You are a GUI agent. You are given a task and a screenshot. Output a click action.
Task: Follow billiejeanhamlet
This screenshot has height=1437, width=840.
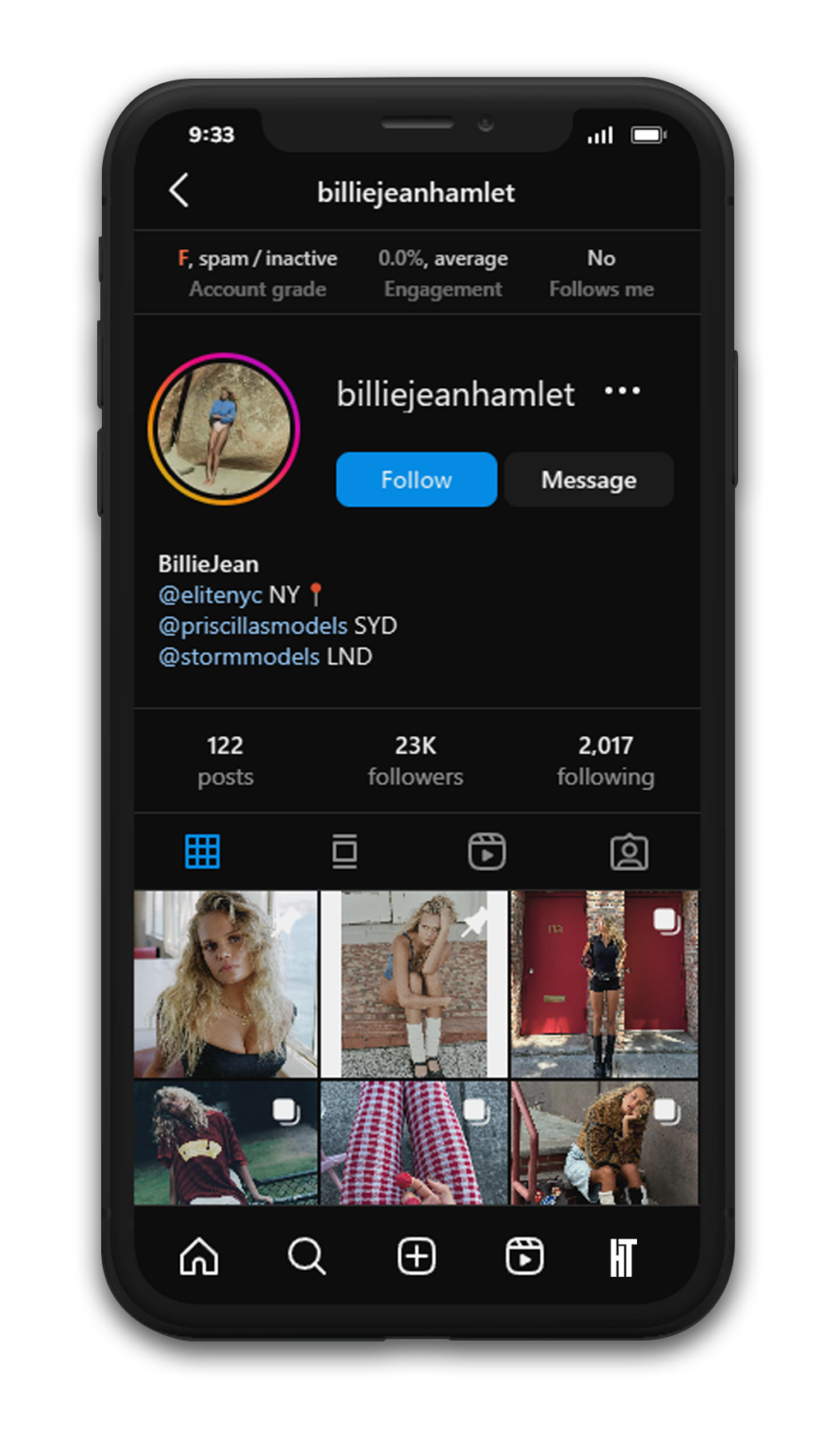(x=416, y=479)
